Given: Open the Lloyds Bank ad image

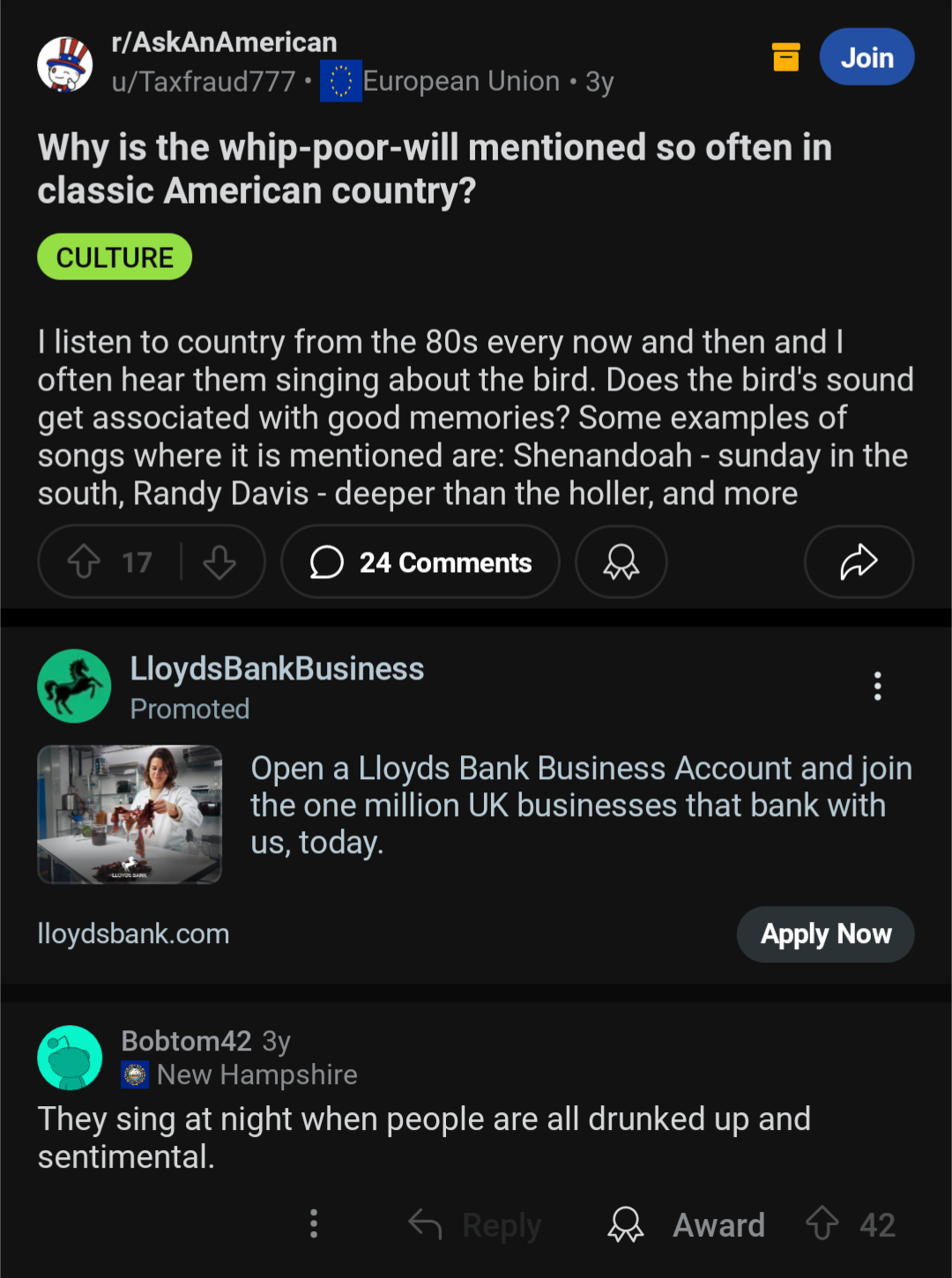Looking at the screenshot, I should pos(130,814).
